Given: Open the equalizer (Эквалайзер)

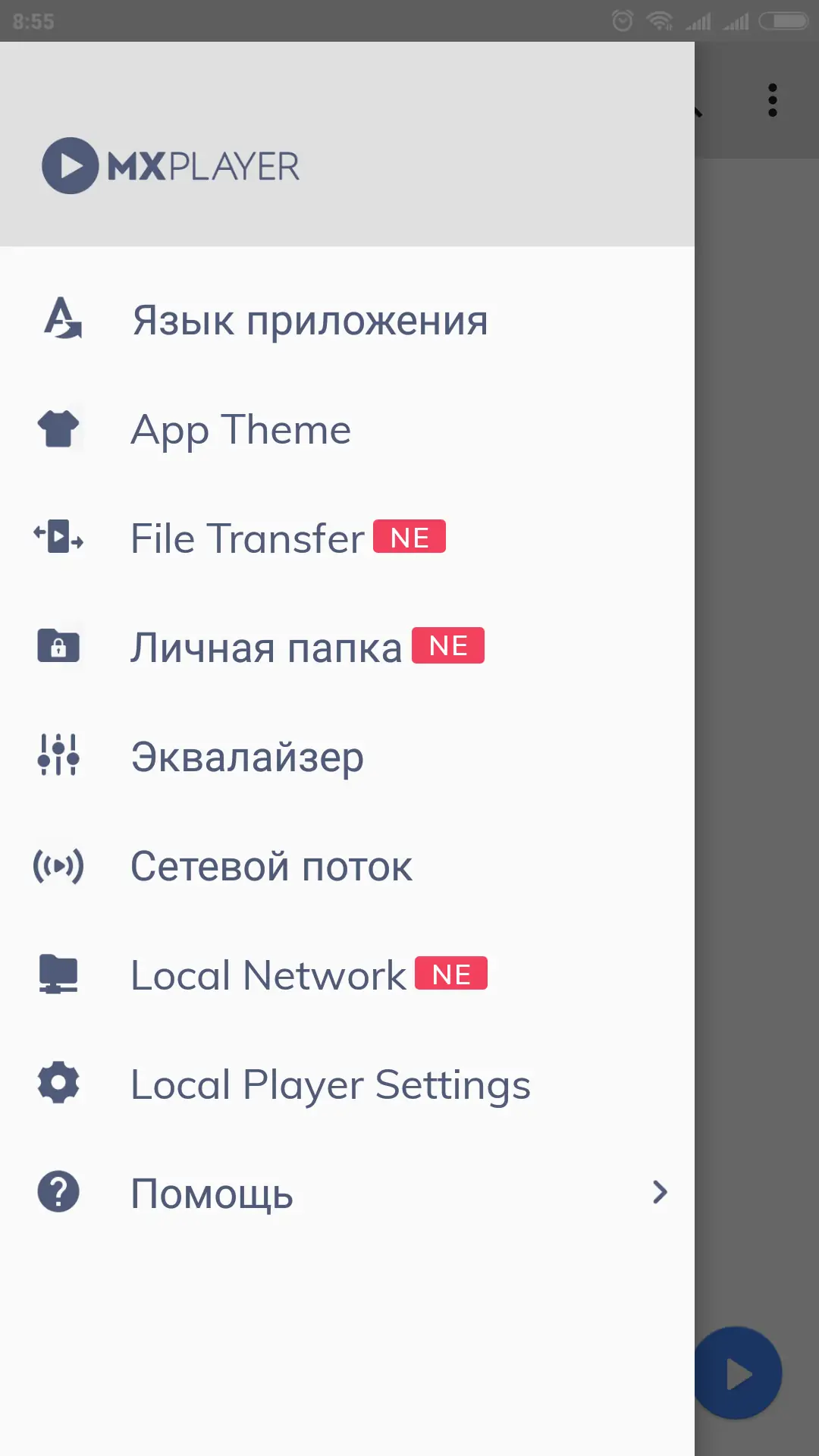Looking at the screenshot, I should coord(247,757).
